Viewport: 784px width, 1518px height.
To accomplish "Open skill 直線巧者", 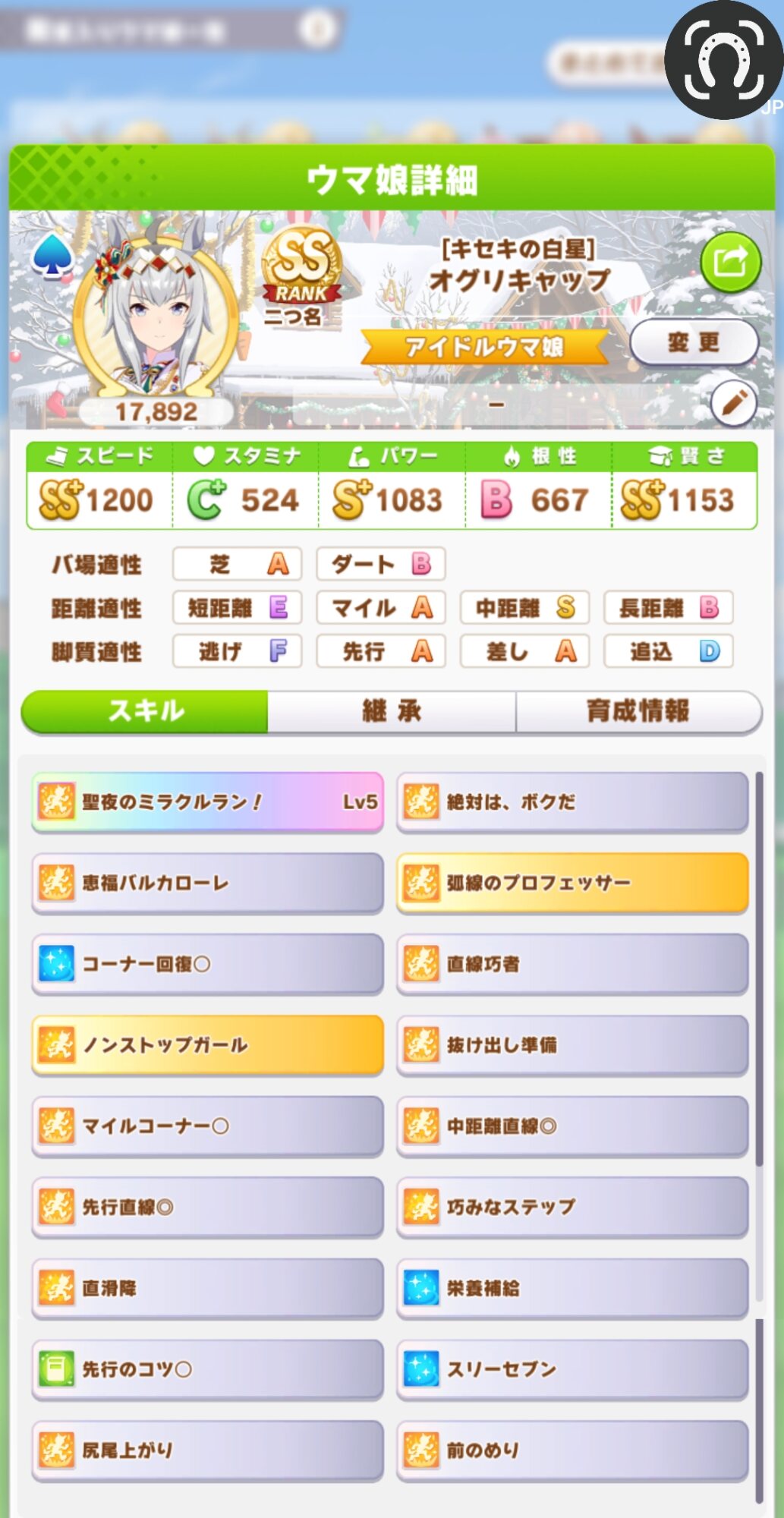I will pos(572,965).
